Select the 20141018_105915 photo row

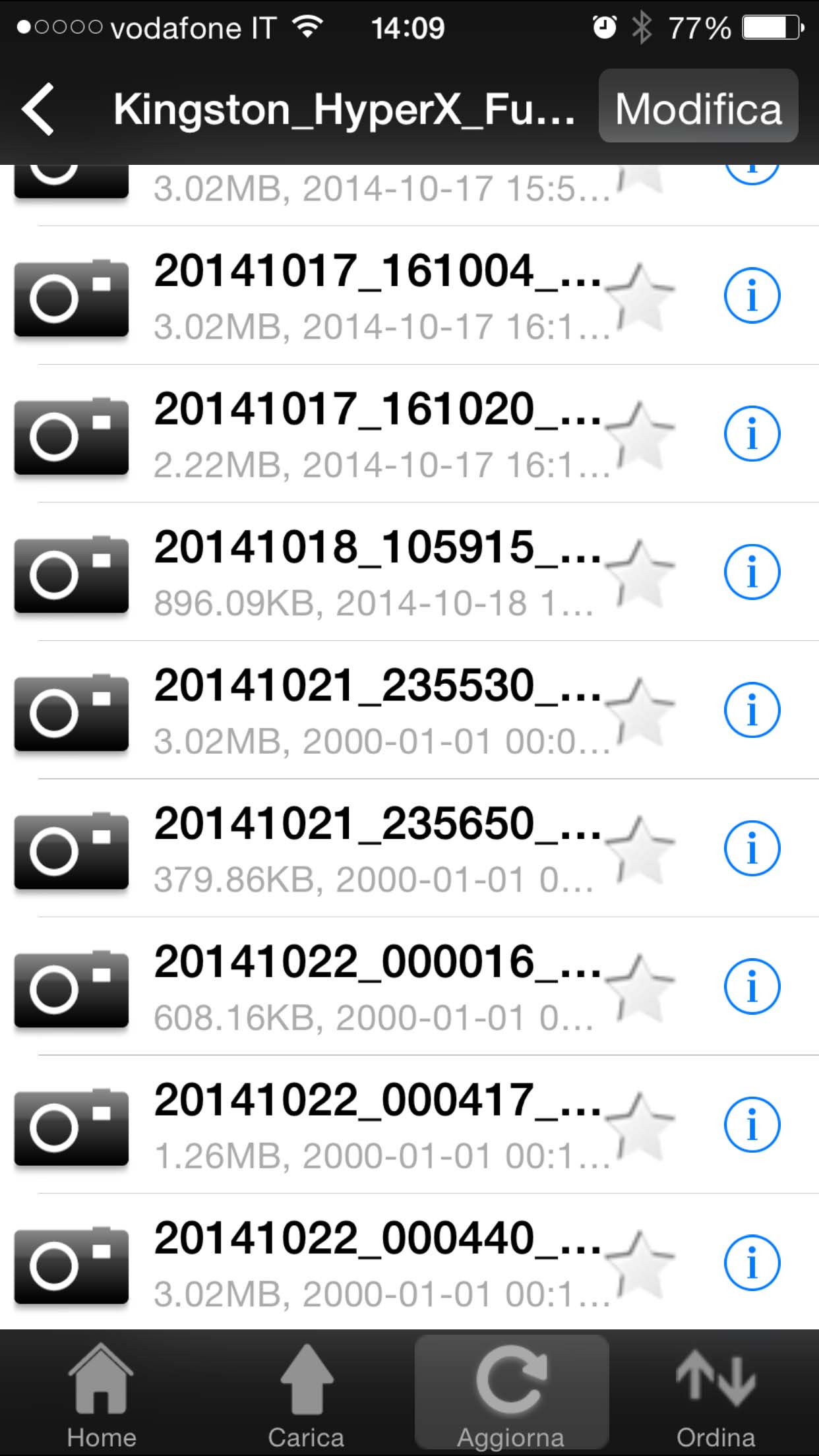pos(343,572)
